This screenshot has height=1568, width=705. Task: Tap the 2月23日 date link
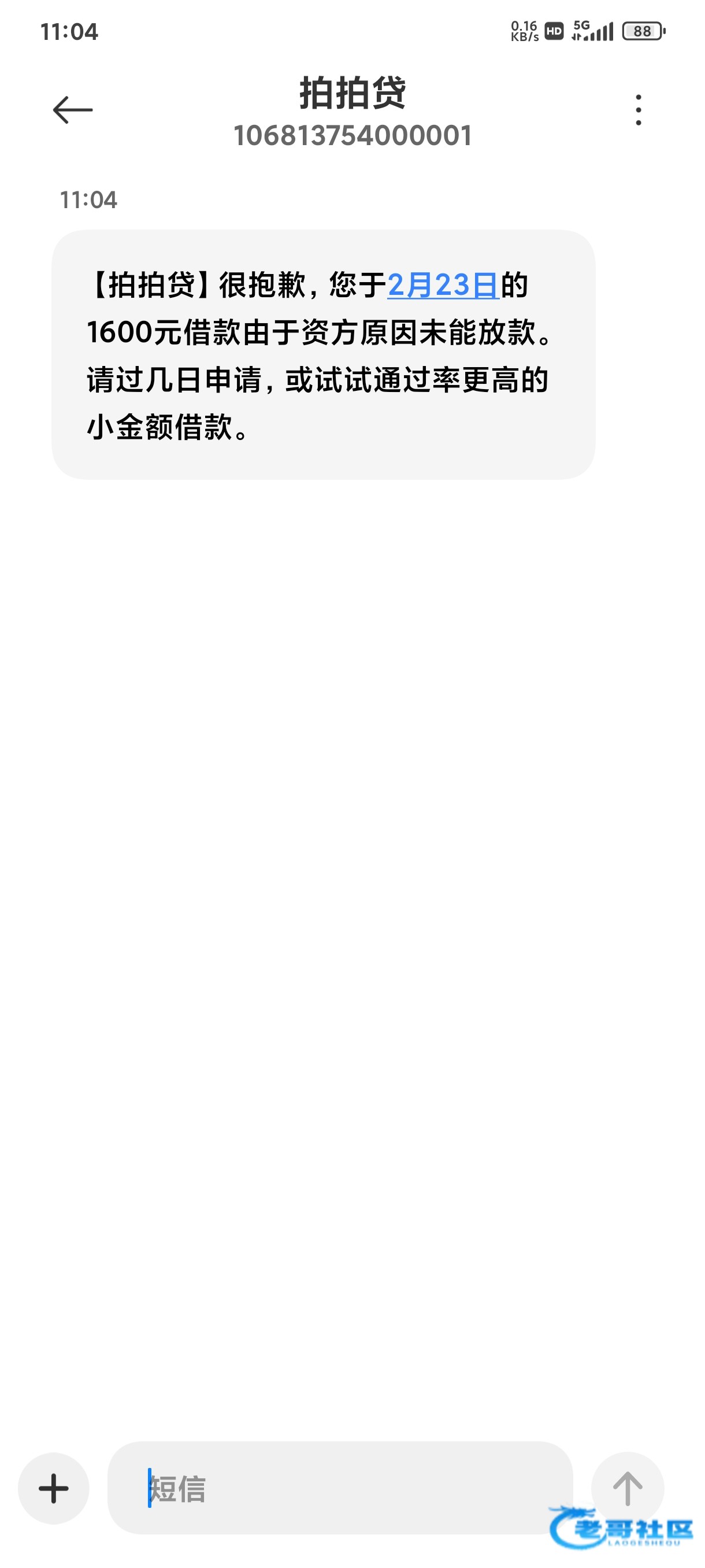443,285
